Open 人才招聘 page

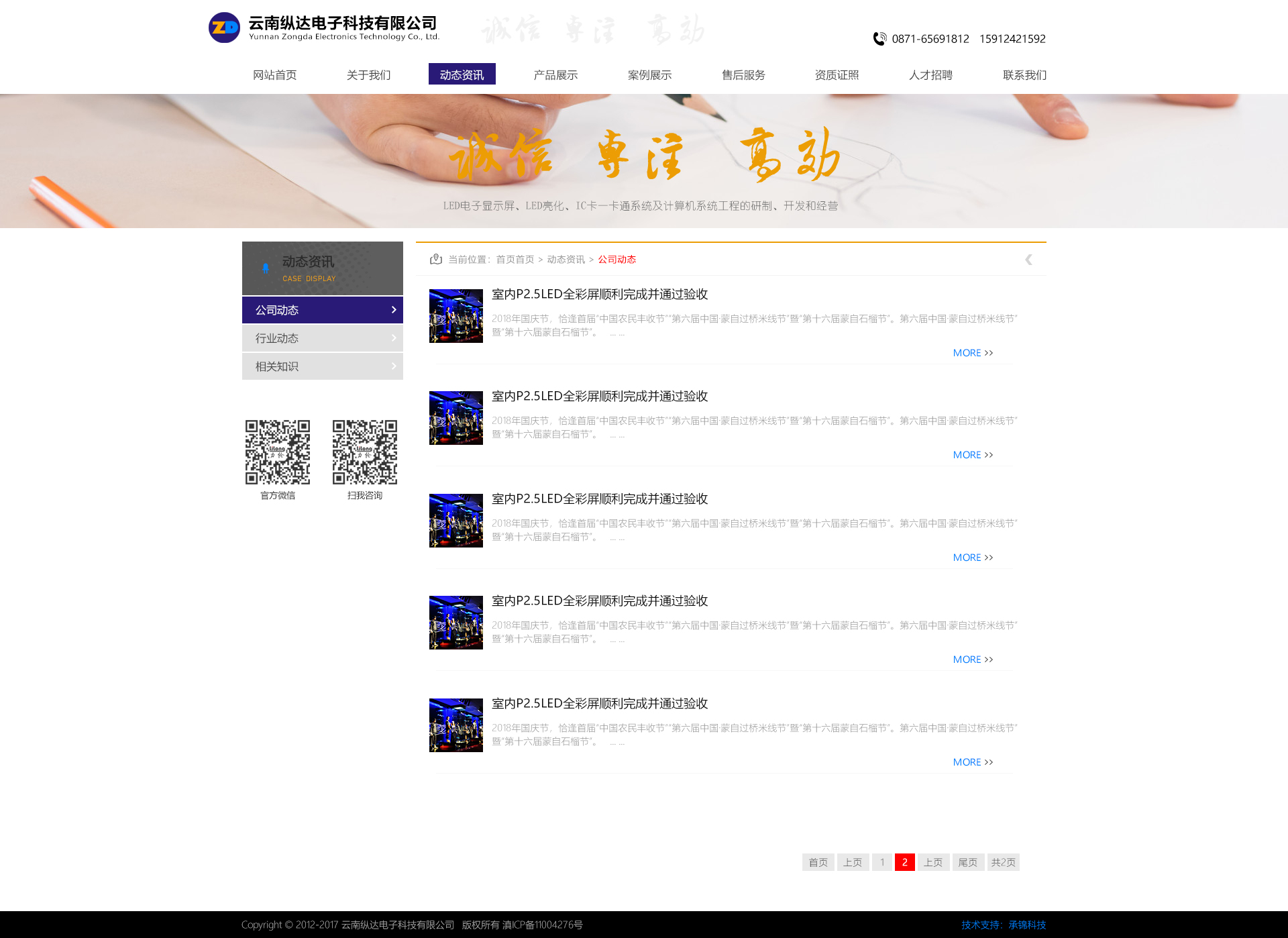[x=930, y=74]
